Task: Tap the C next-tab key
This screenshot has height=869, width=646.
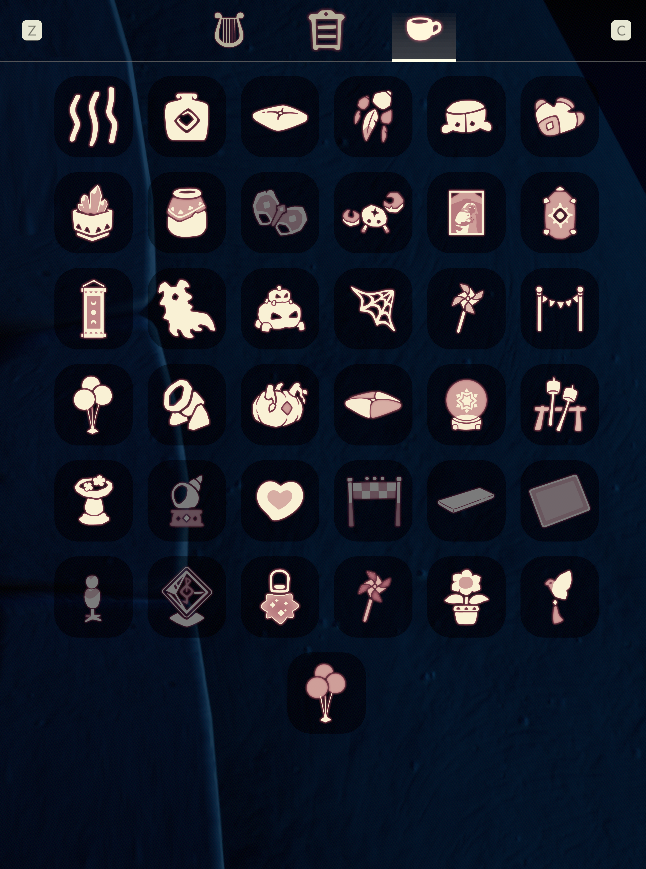Action: [621, 31]
